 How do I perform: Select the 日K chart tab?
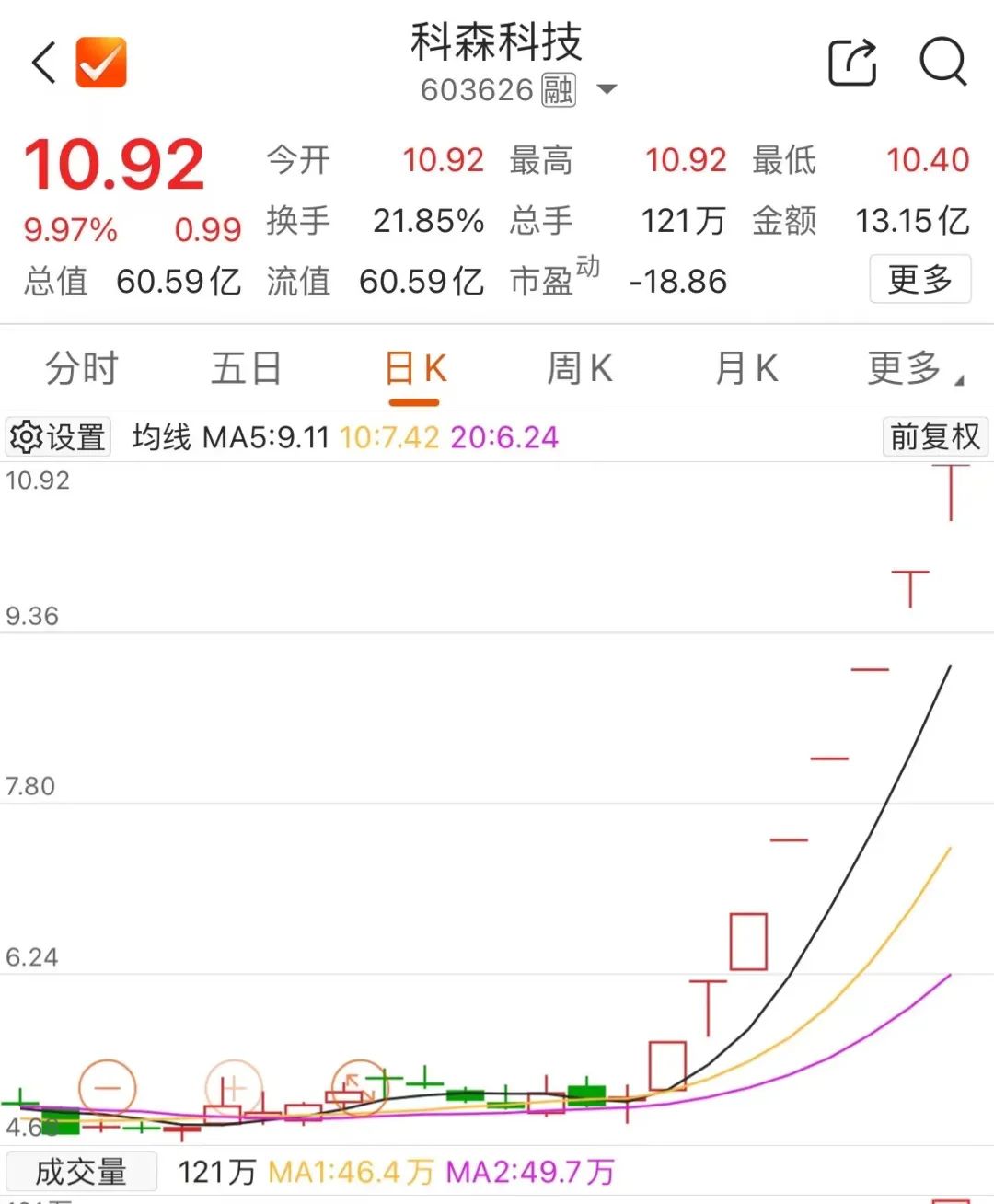pyautogui.click(x=414, y=369)
